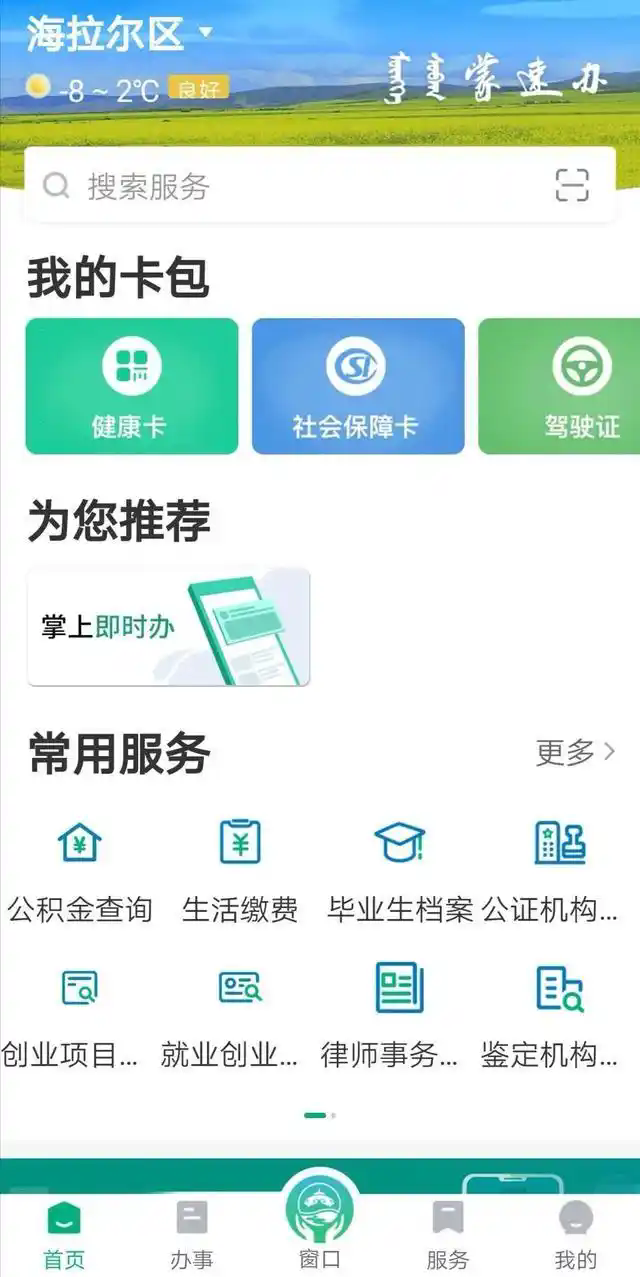640x1277 pixels.
Task: Open 毕业生档案 service
Action: (400, 868)
